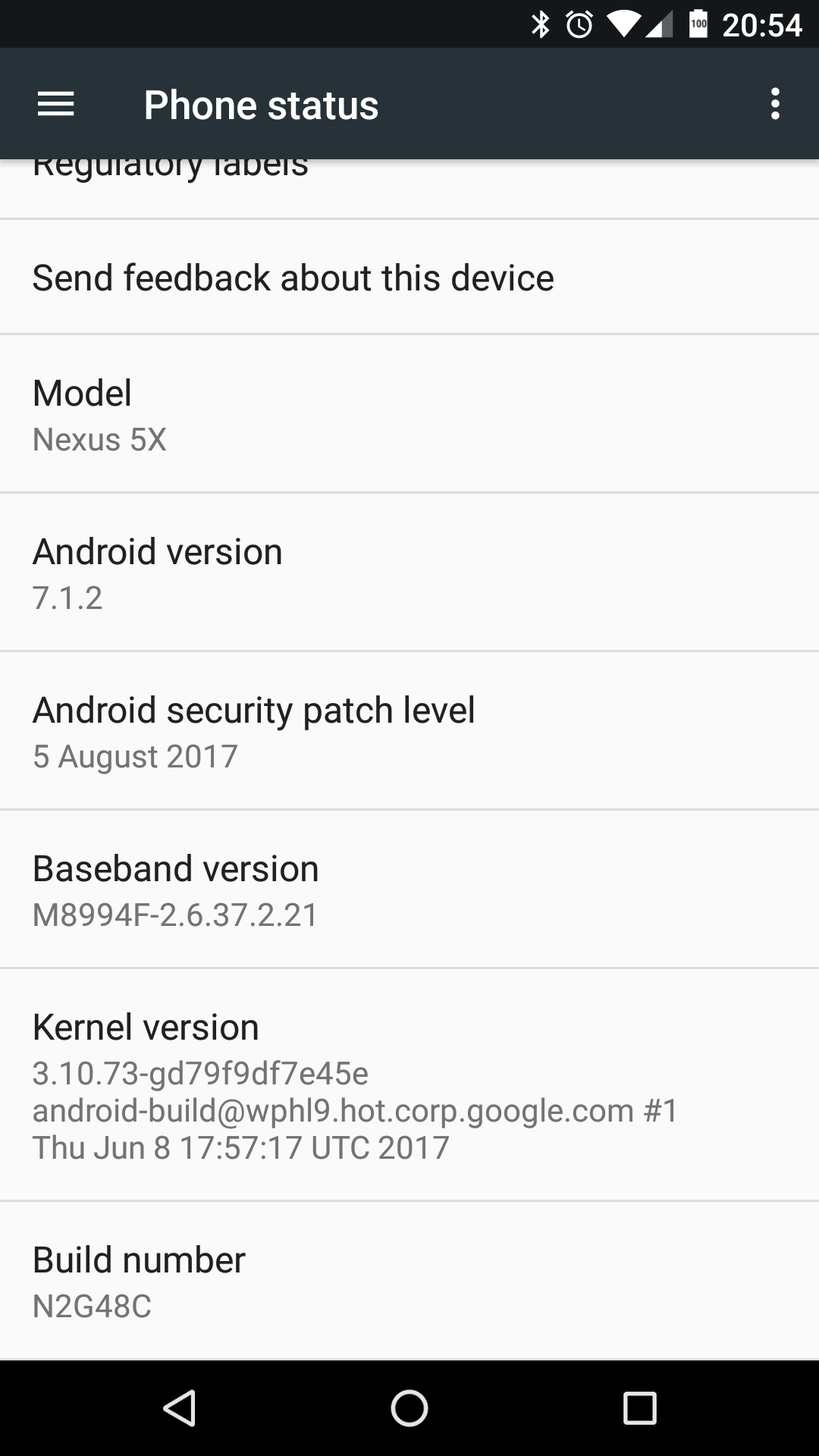This screenshot has width=819, height=1456.
Task: Select Send feedback about this device
Action: pos(409,277)
